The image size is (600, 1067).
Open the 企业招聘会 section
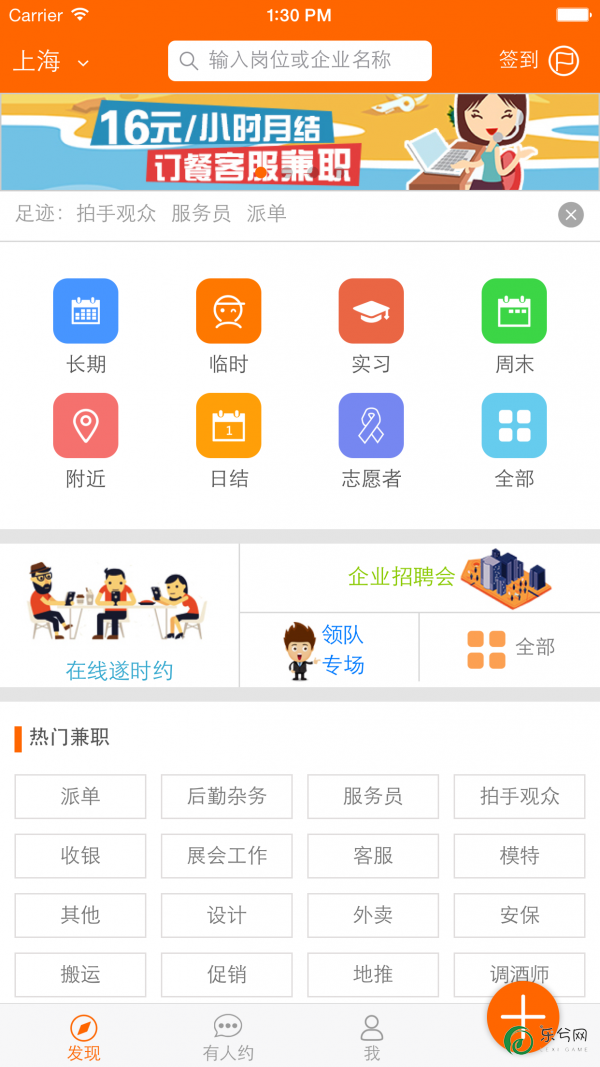point(420,577)
